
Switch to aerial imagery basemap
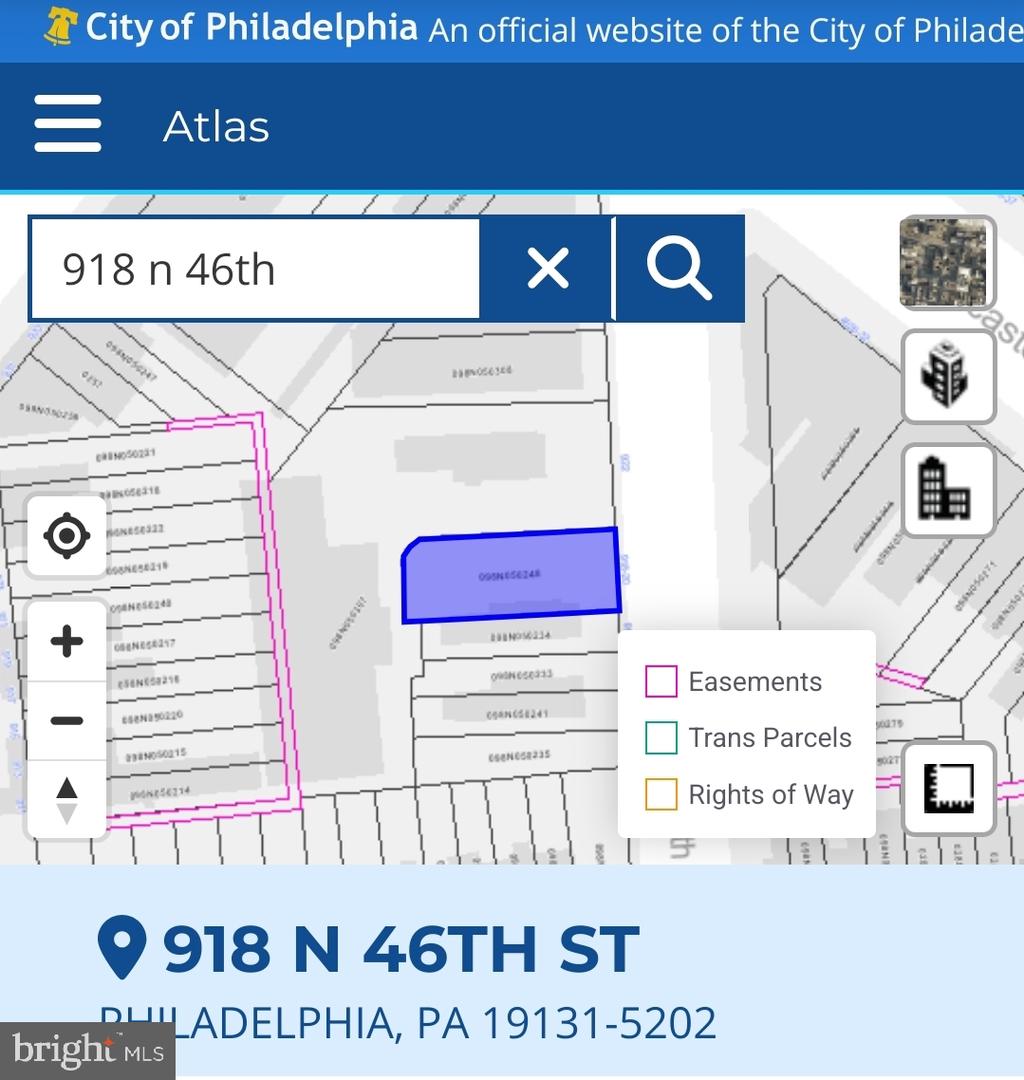click(x=948, y=262)
